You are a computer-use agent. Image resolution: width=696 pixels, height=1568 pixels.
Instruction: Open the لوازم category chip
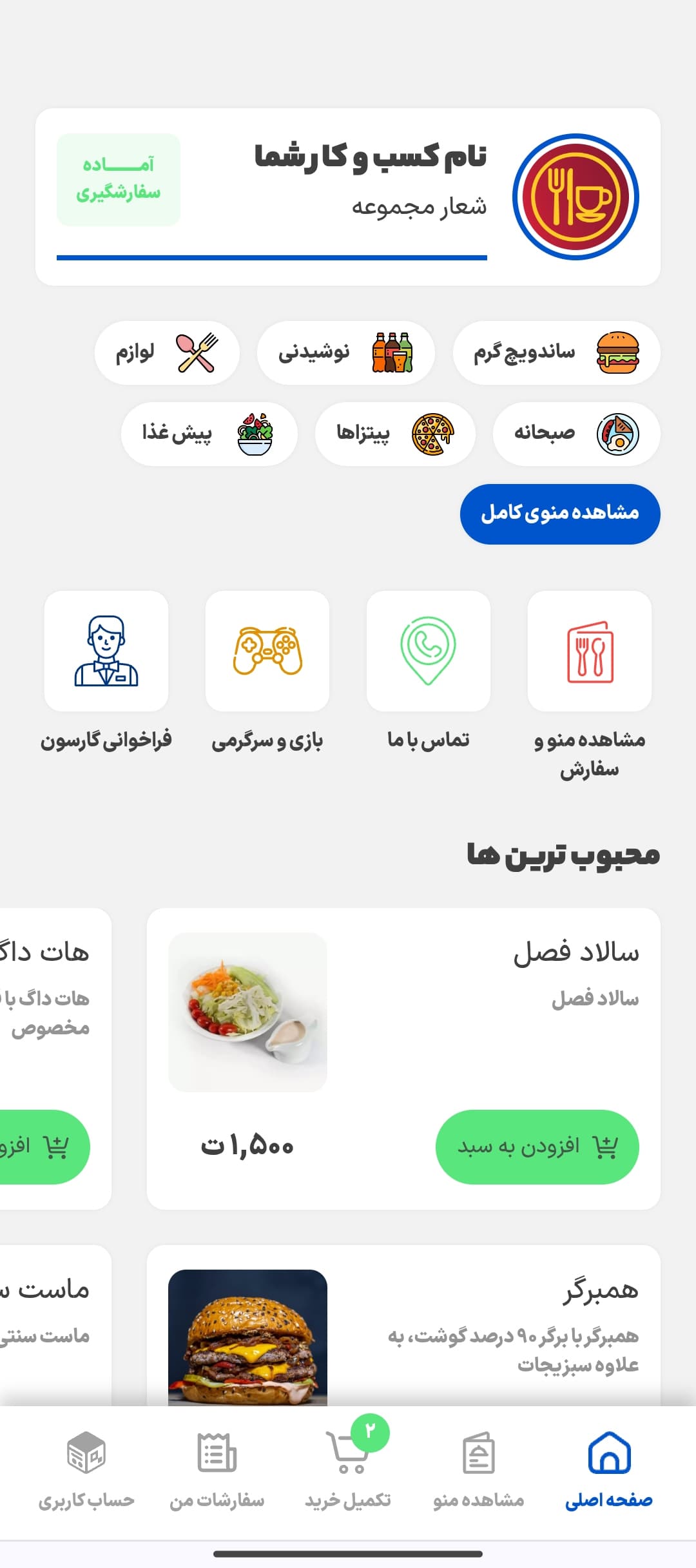(x=167, y=353)
